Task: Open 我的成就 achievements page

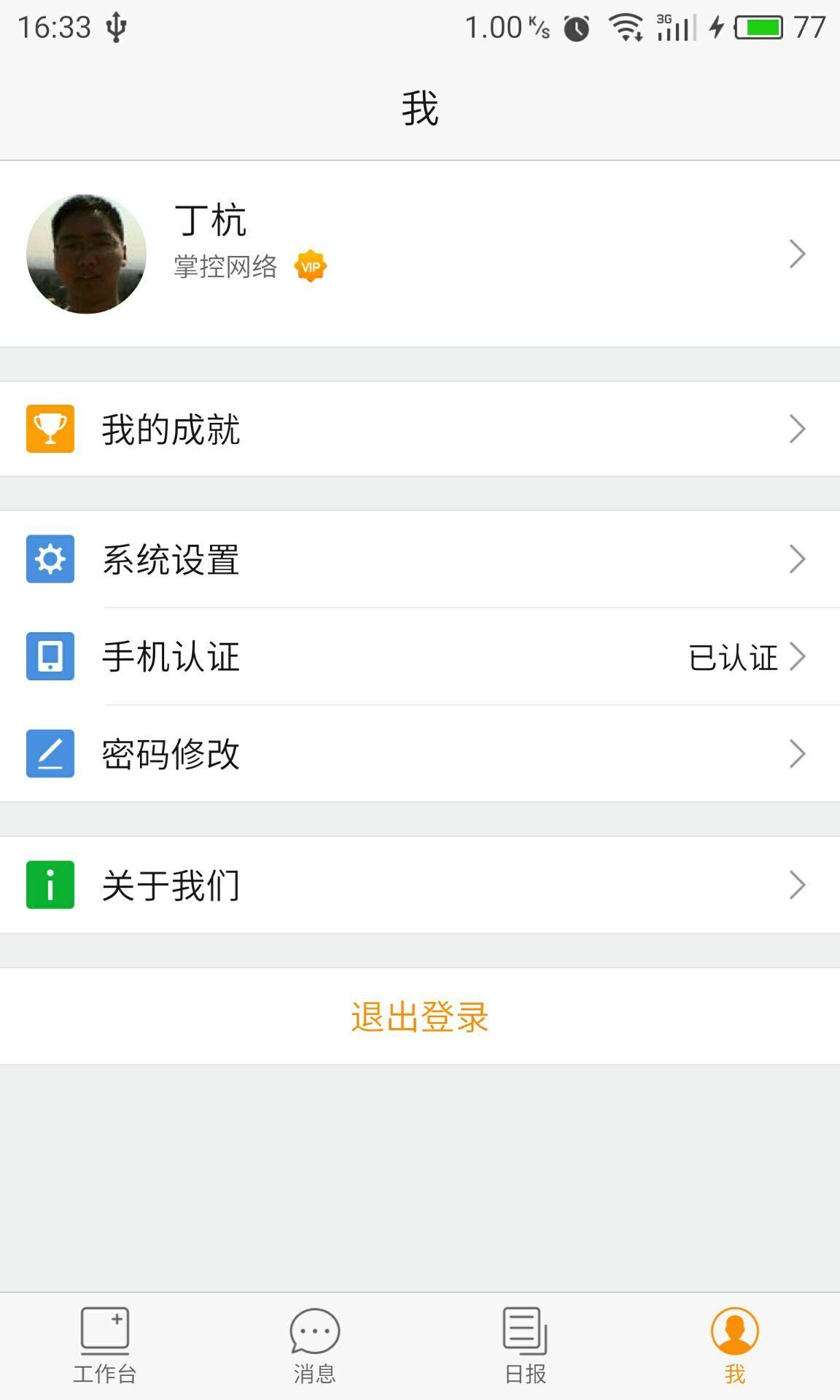Action: pos(420,429)
